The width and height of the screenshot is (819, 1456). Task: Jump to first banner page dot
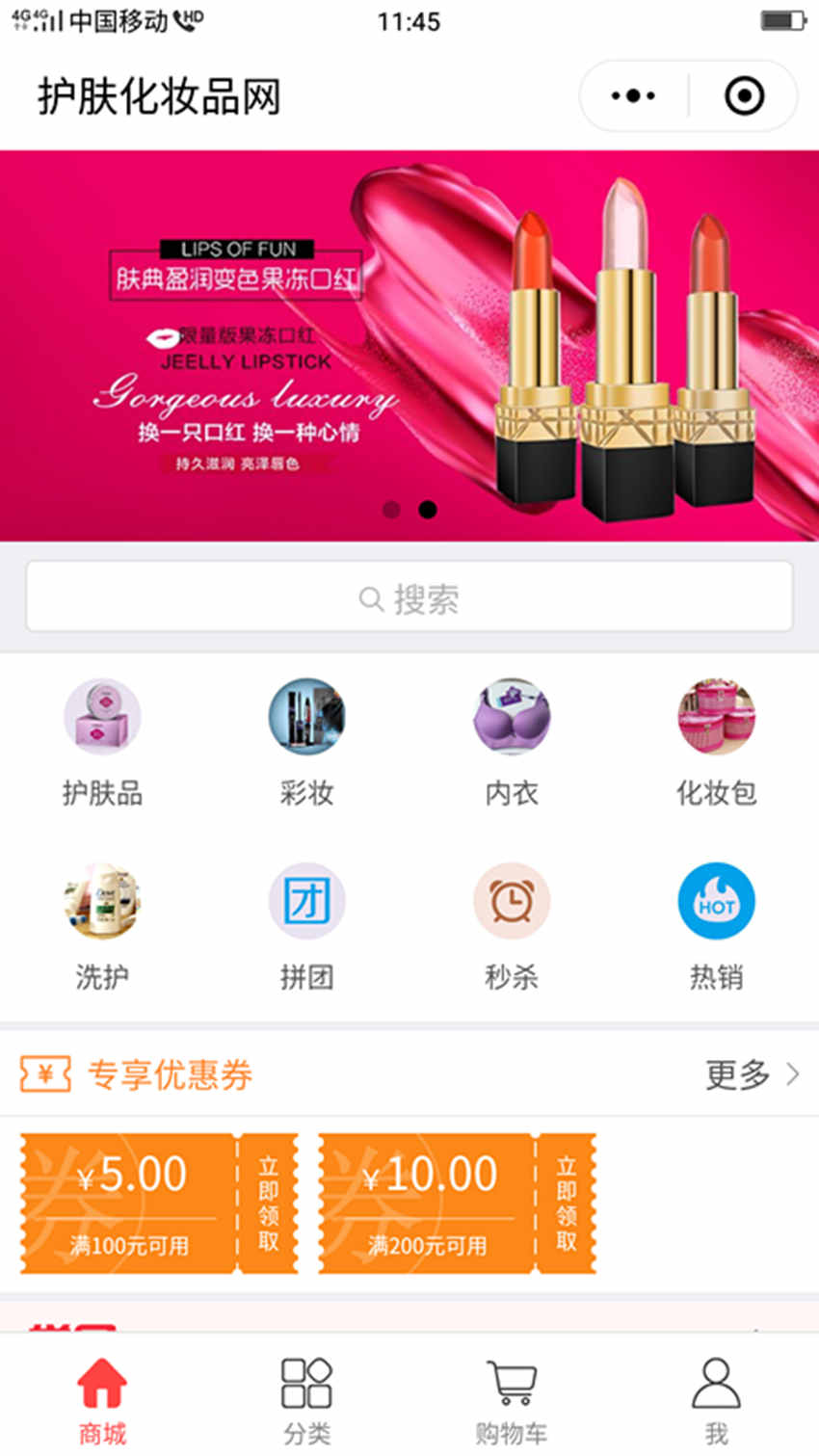pyautogui.click(x=391, y=510)
